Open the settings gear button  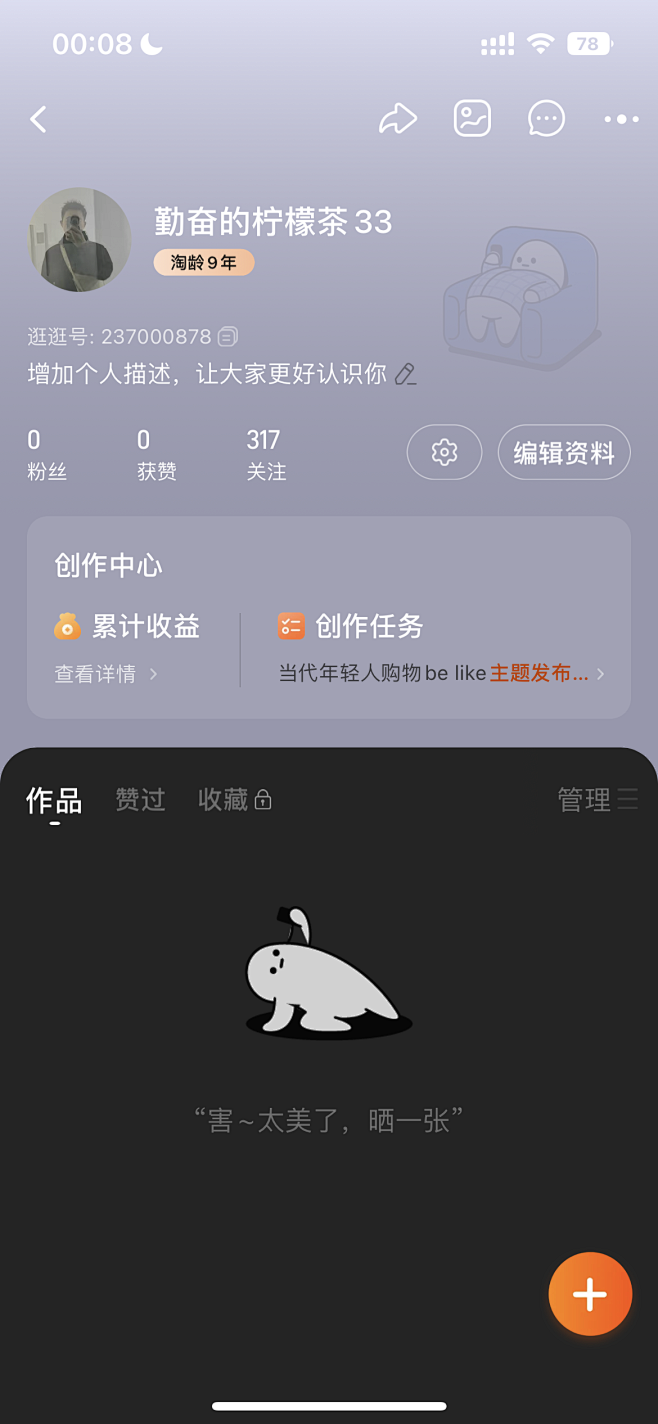[x=444, y=452]
